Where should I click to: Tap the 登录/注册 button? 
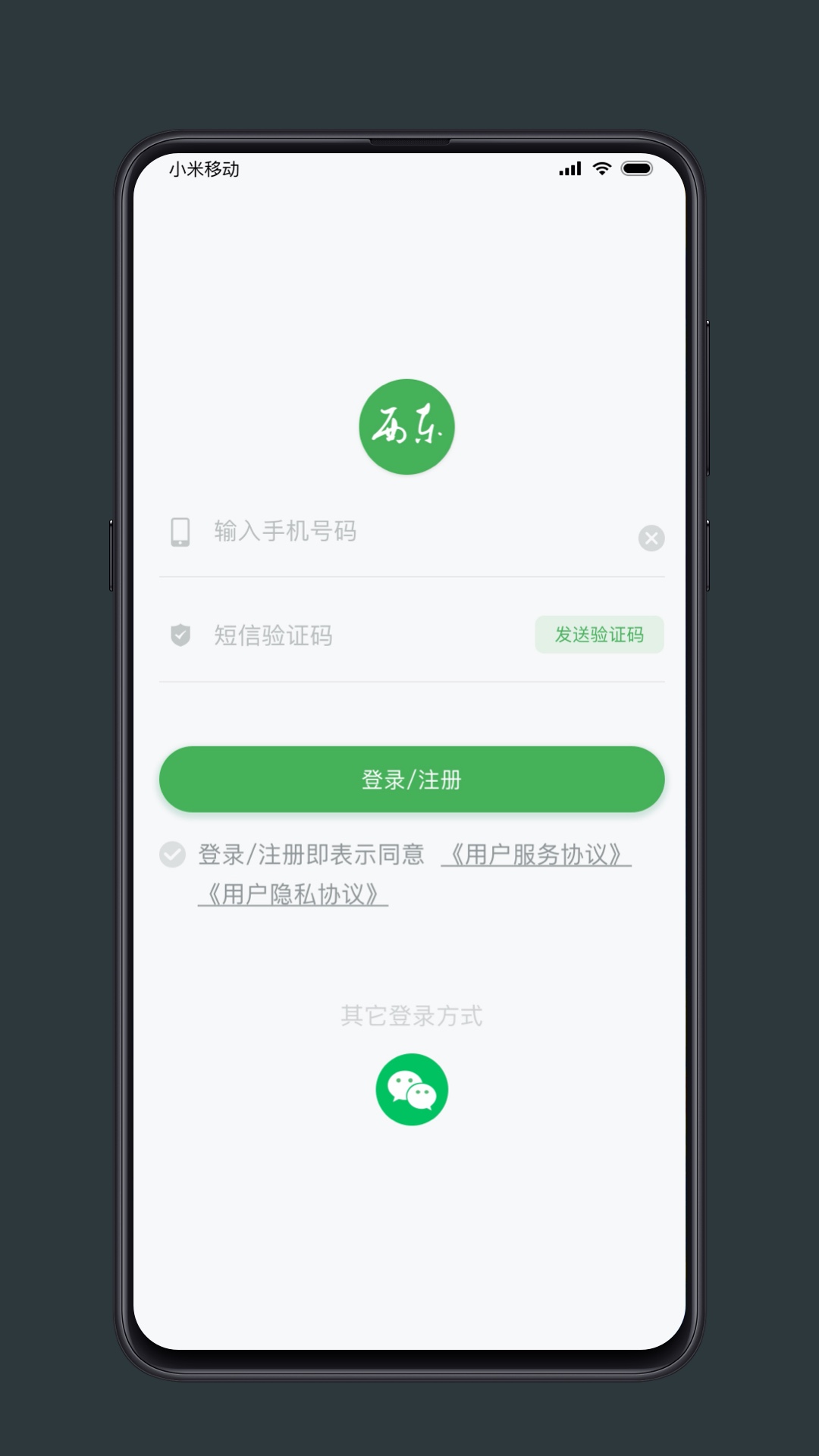click(412, 780)
